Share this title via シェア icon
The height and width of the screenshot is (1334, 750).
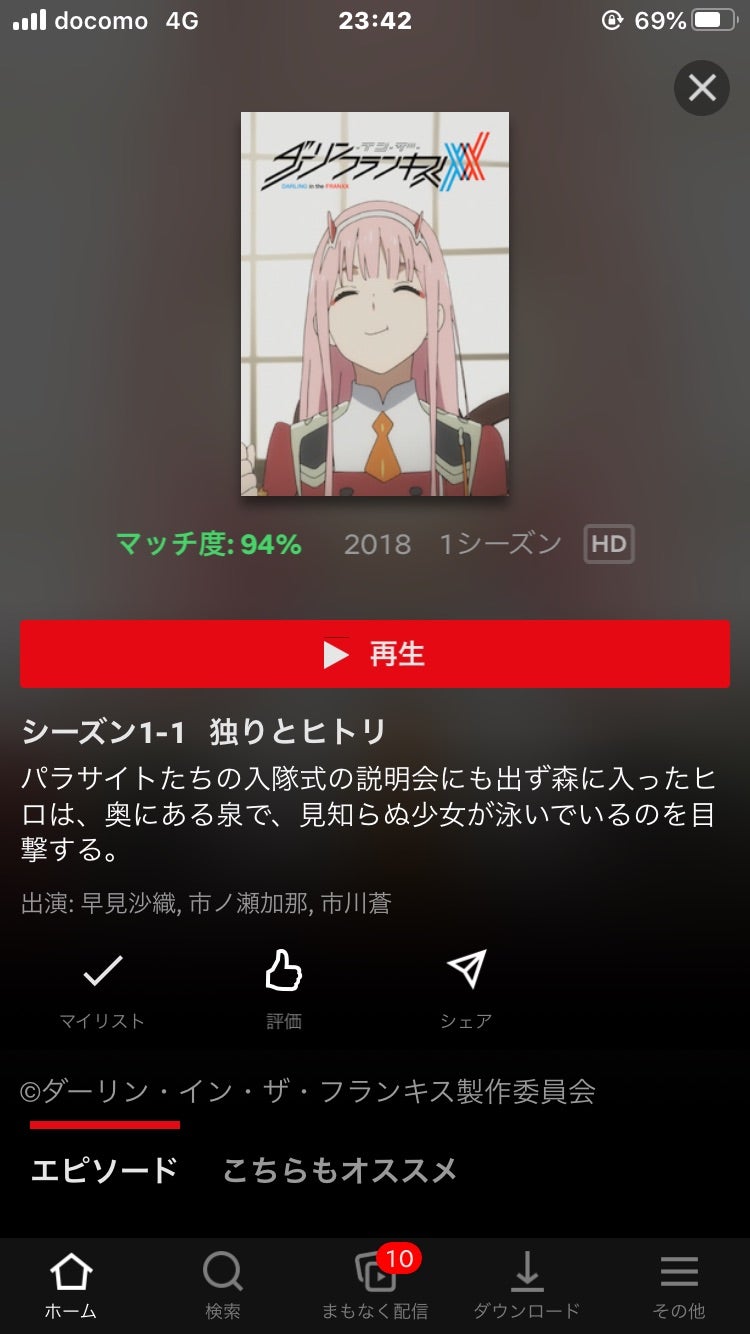[466, 986]
